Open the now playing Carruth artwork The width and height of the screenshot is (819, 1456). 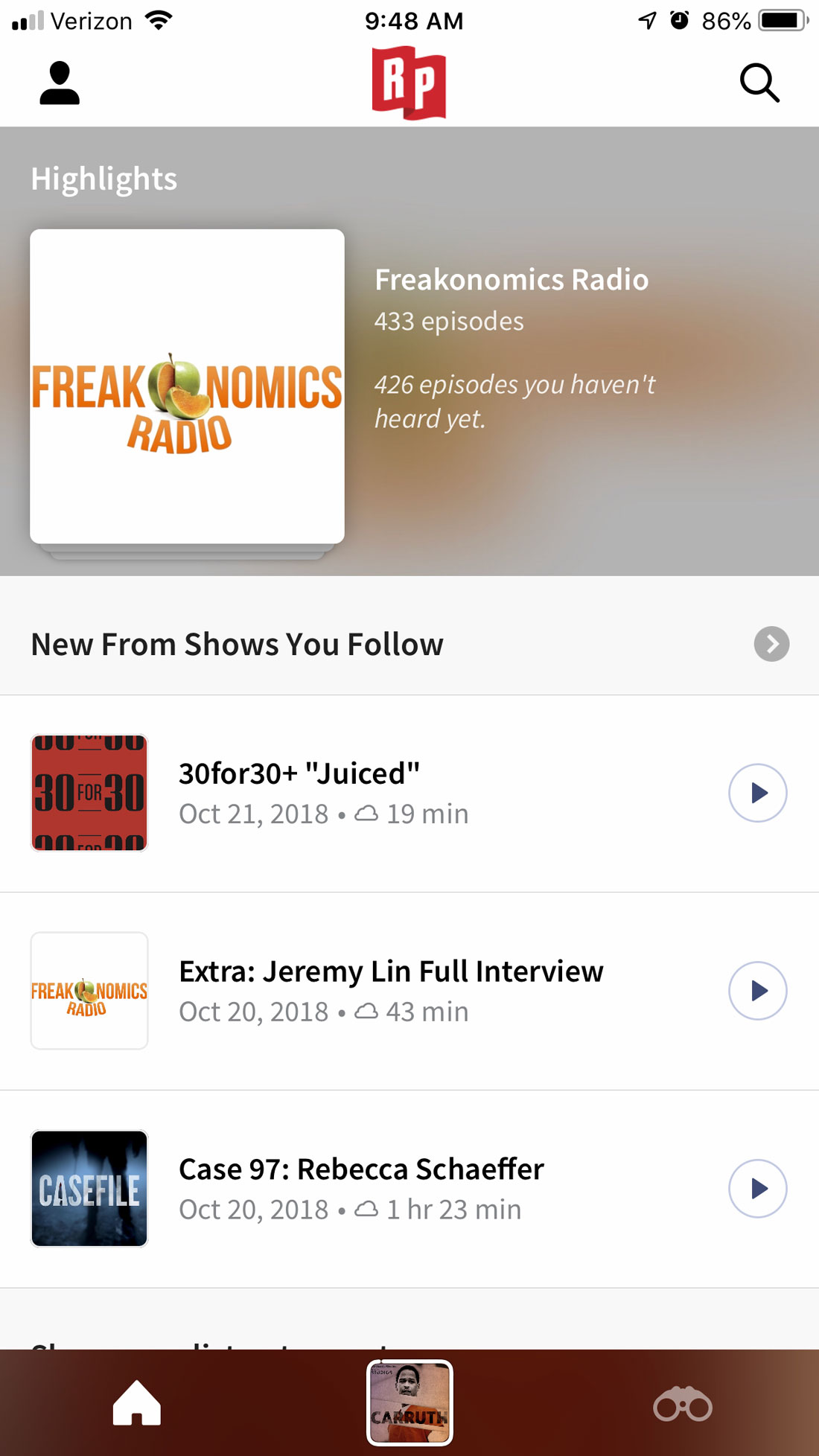tap(409, 1403)
